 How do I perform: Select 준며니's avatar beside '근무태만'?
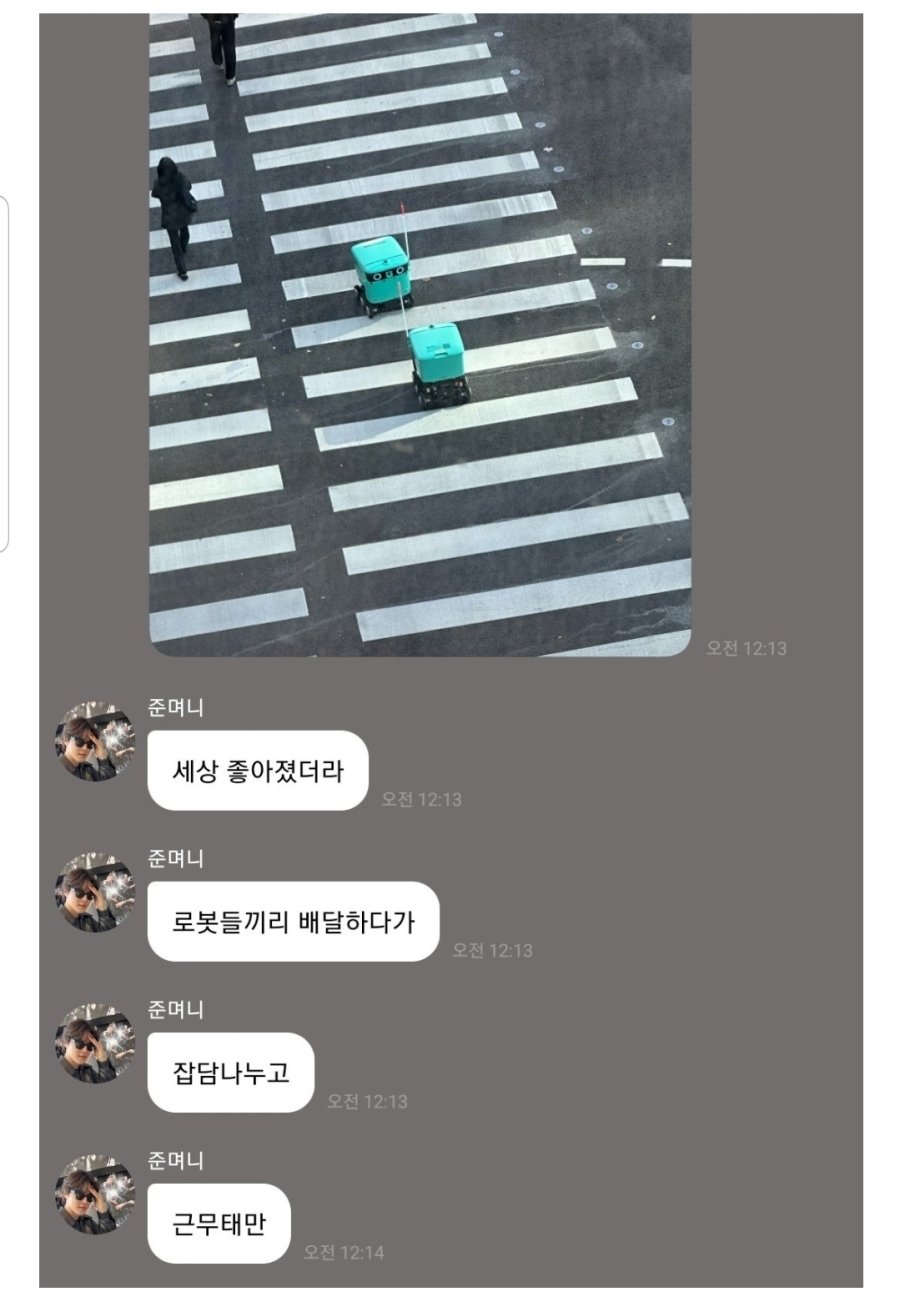click(94, 1195)
